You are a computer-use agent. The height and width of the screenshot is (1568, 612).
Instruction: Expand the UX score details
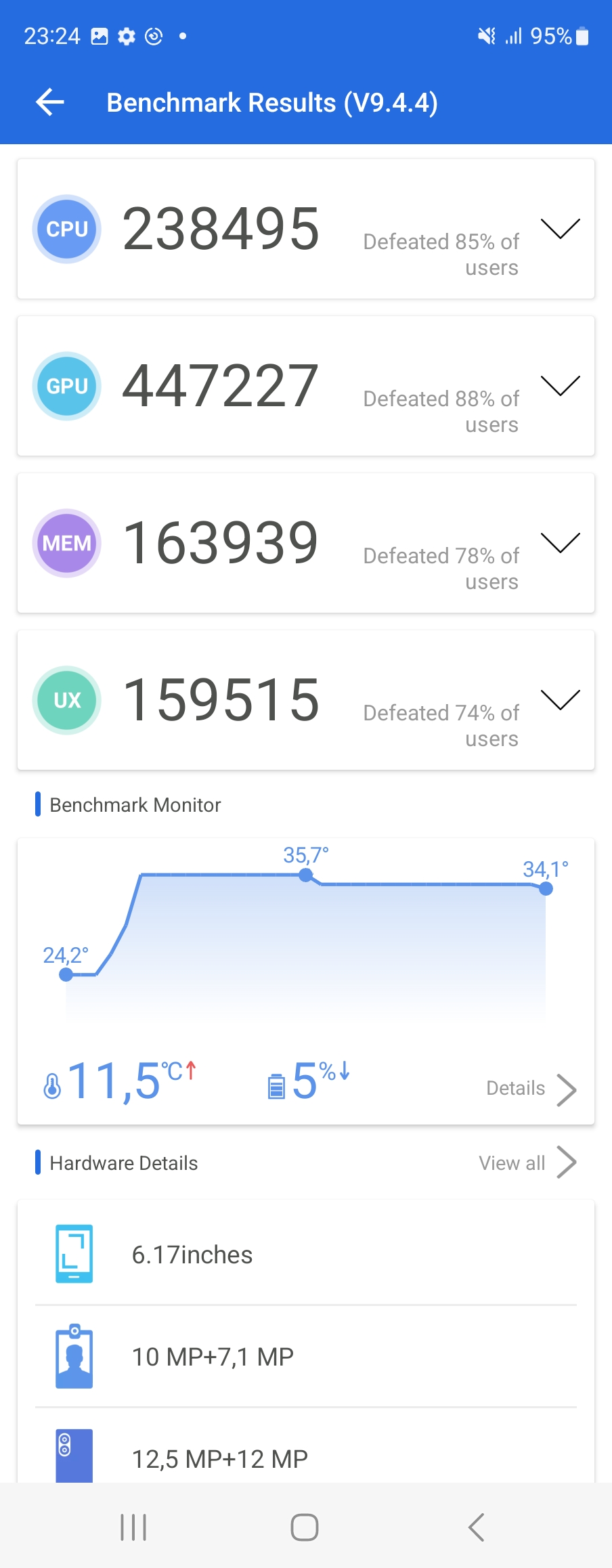pyautogui.click(x=560, y=700)
